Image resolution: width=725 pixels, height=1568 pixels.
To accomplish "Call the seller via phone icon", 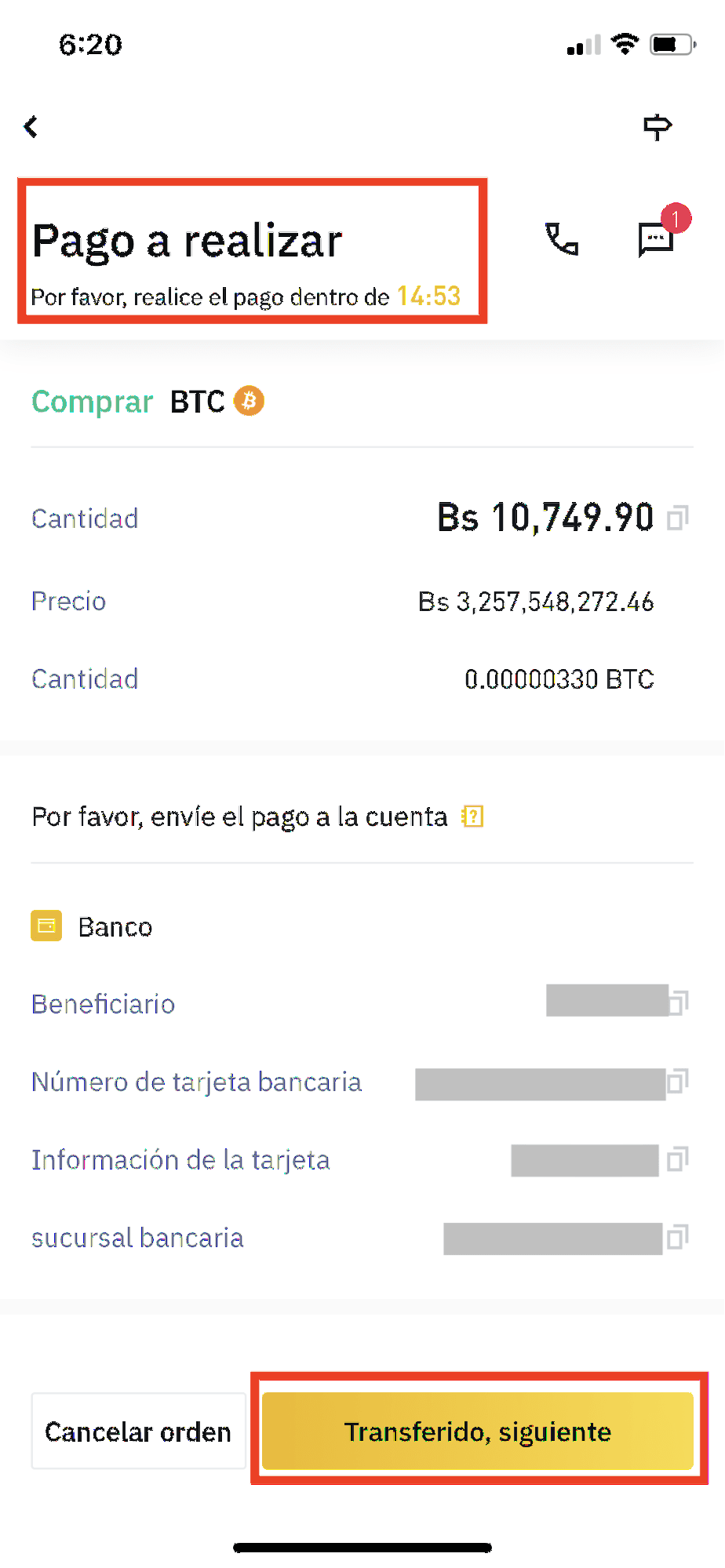I will (562, 239).
